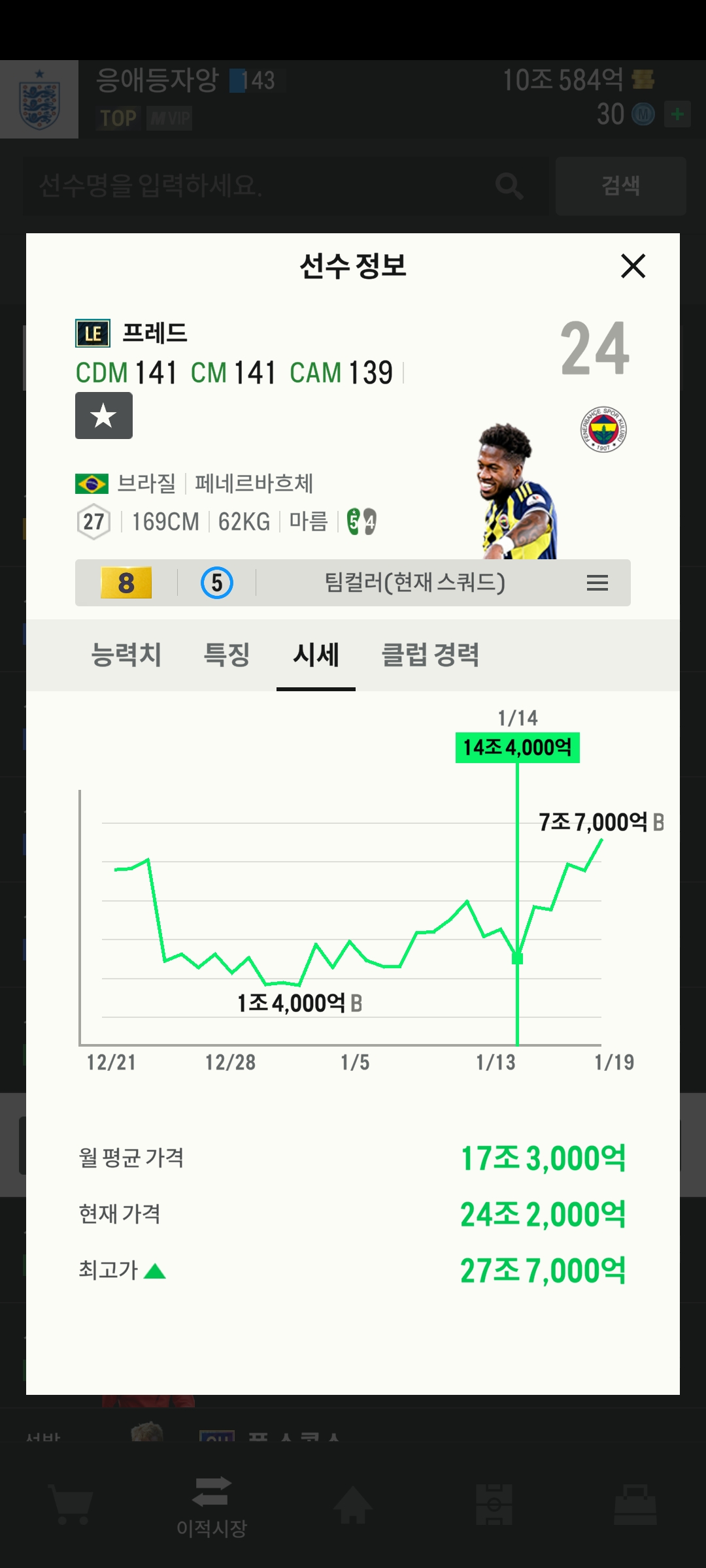Close the 선수 정보 dialog
The height and width of the screenshot is (1568, 706).
coord(633,266)
